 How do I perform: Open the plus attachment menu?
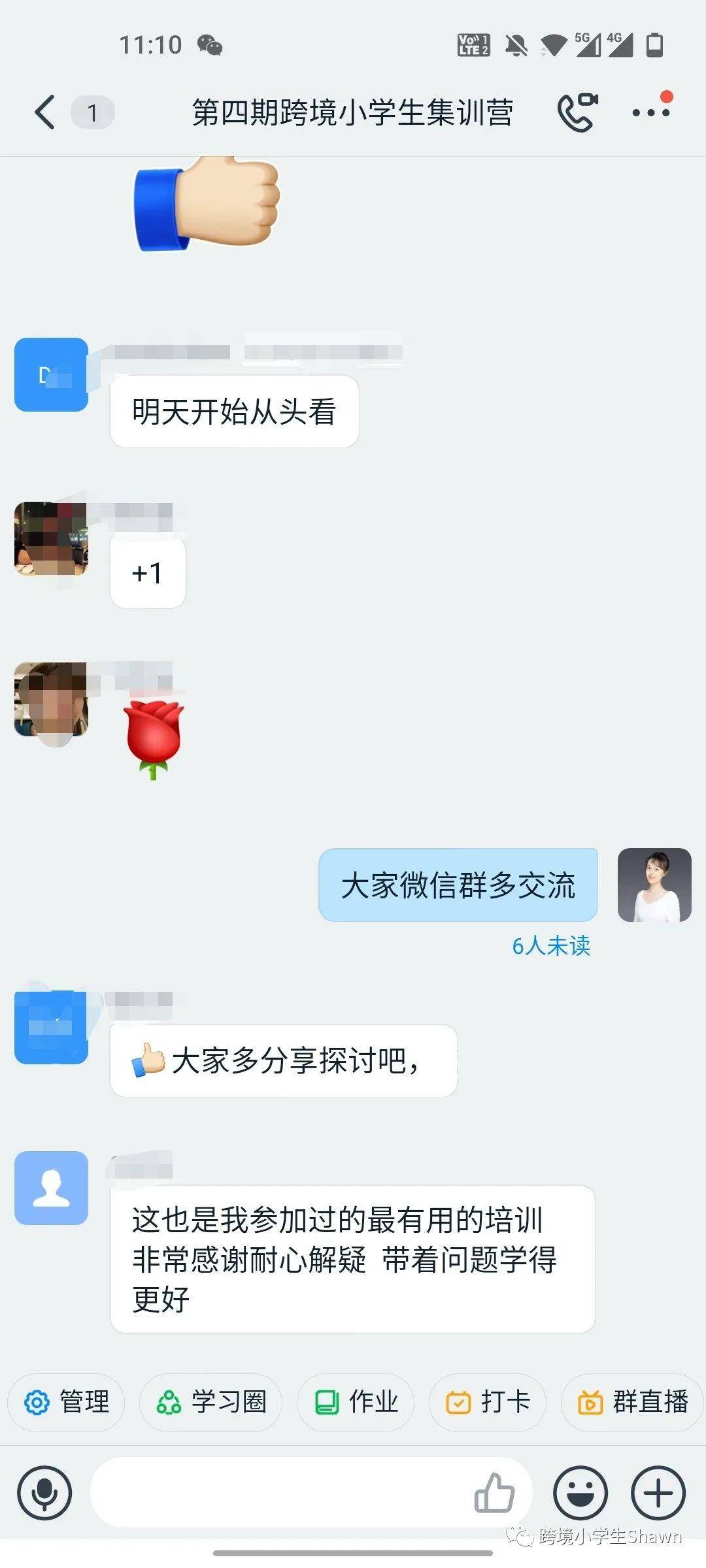point(658,1493)
